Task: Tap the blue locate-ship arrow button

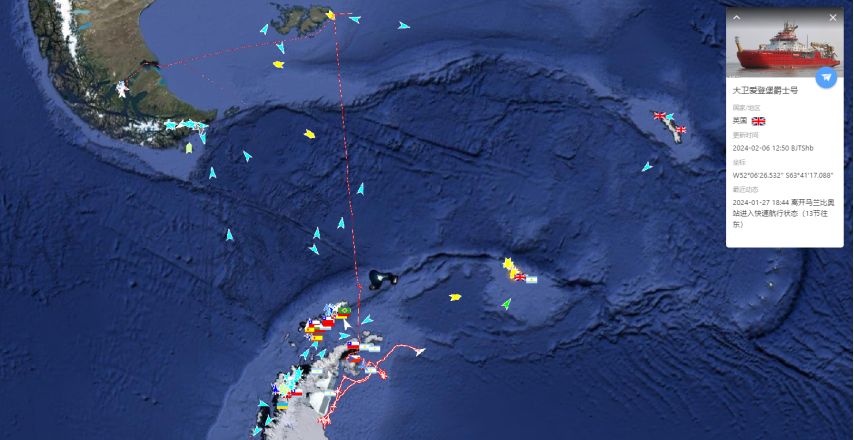Action: (826, 78)
